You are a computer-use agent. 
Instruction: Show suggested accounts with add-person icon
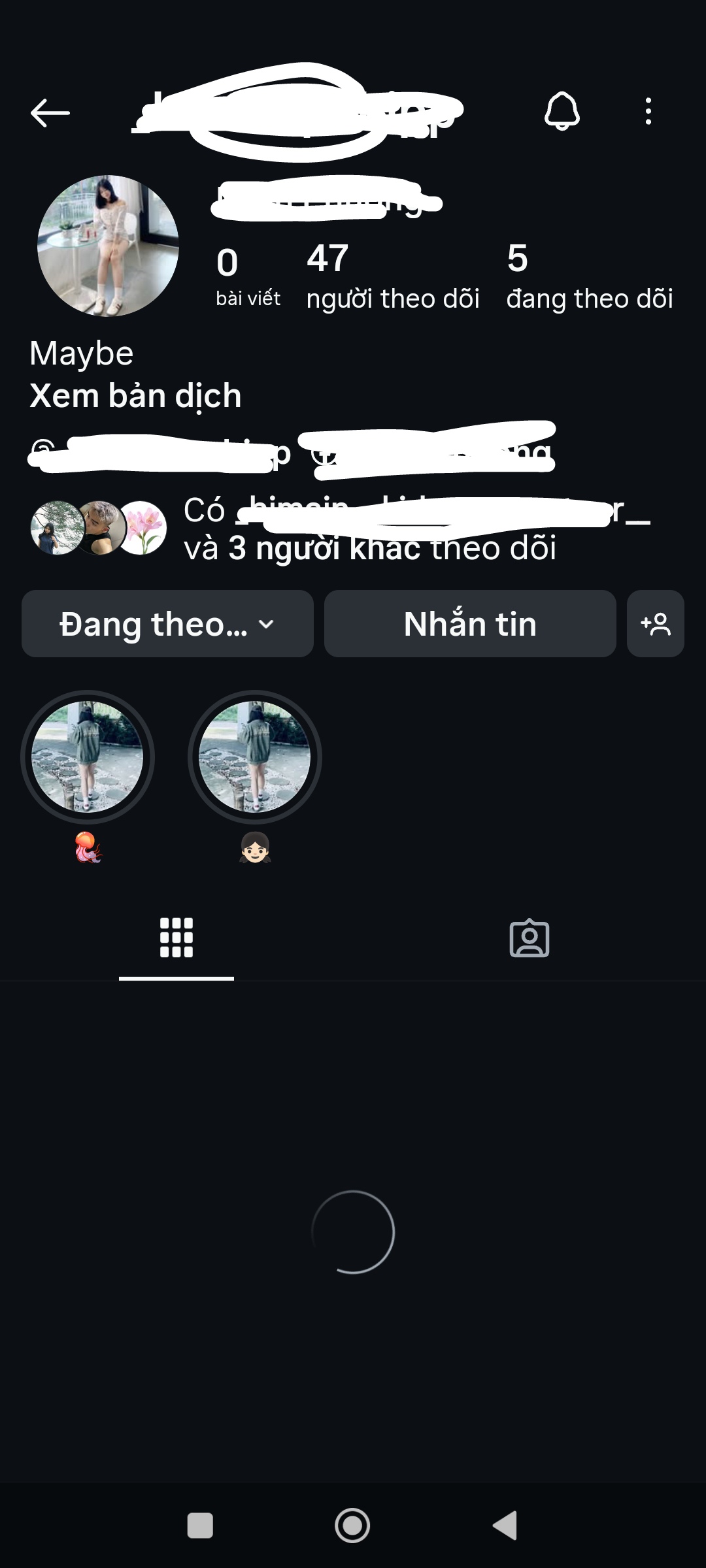pyautogui.click(x=655, y=624)
